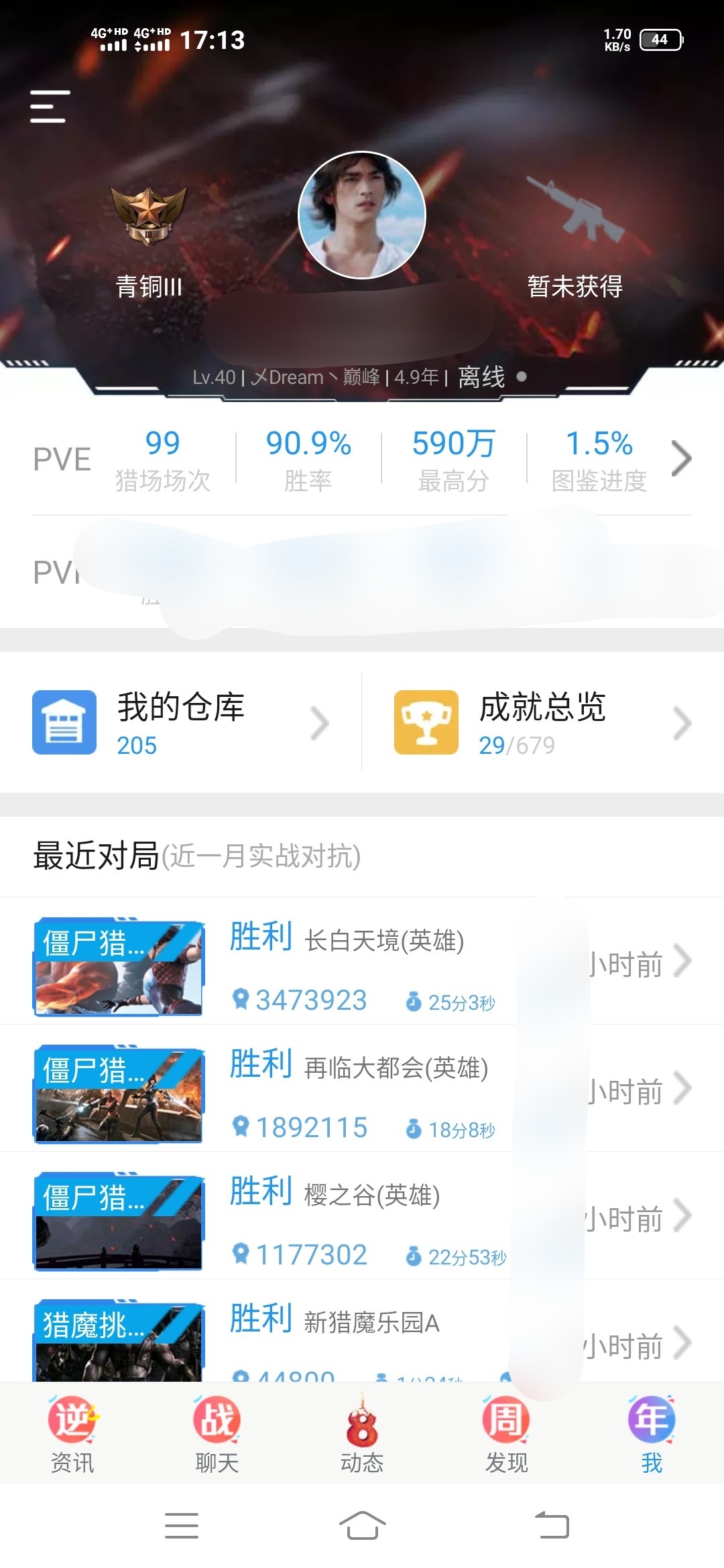Go to the 动态 tab
The width and height of the screenshot is (724, 1568).
[362, 1433]
